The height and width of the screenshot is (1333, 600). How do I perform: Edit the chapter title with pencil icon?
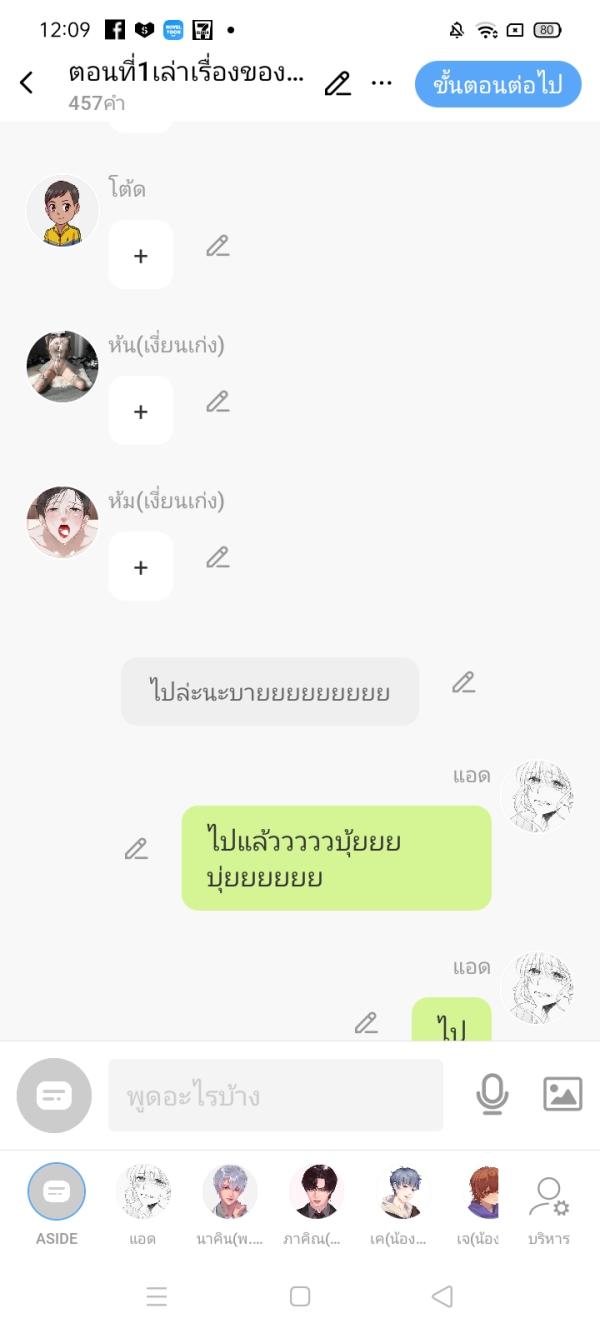coord(338,84)
